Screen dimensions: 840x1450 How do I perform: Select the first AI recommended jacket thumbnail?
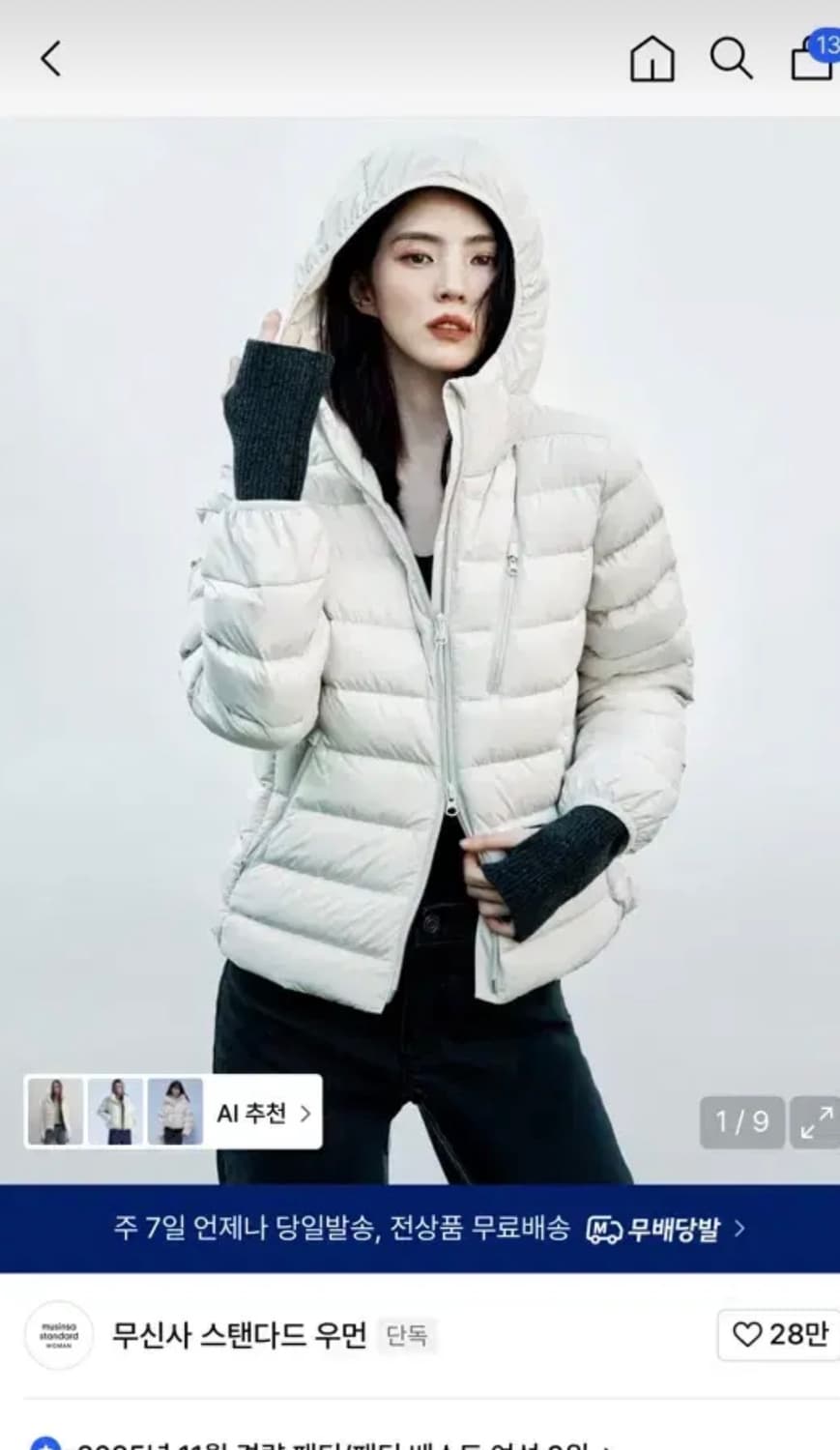click(56, 1112)
